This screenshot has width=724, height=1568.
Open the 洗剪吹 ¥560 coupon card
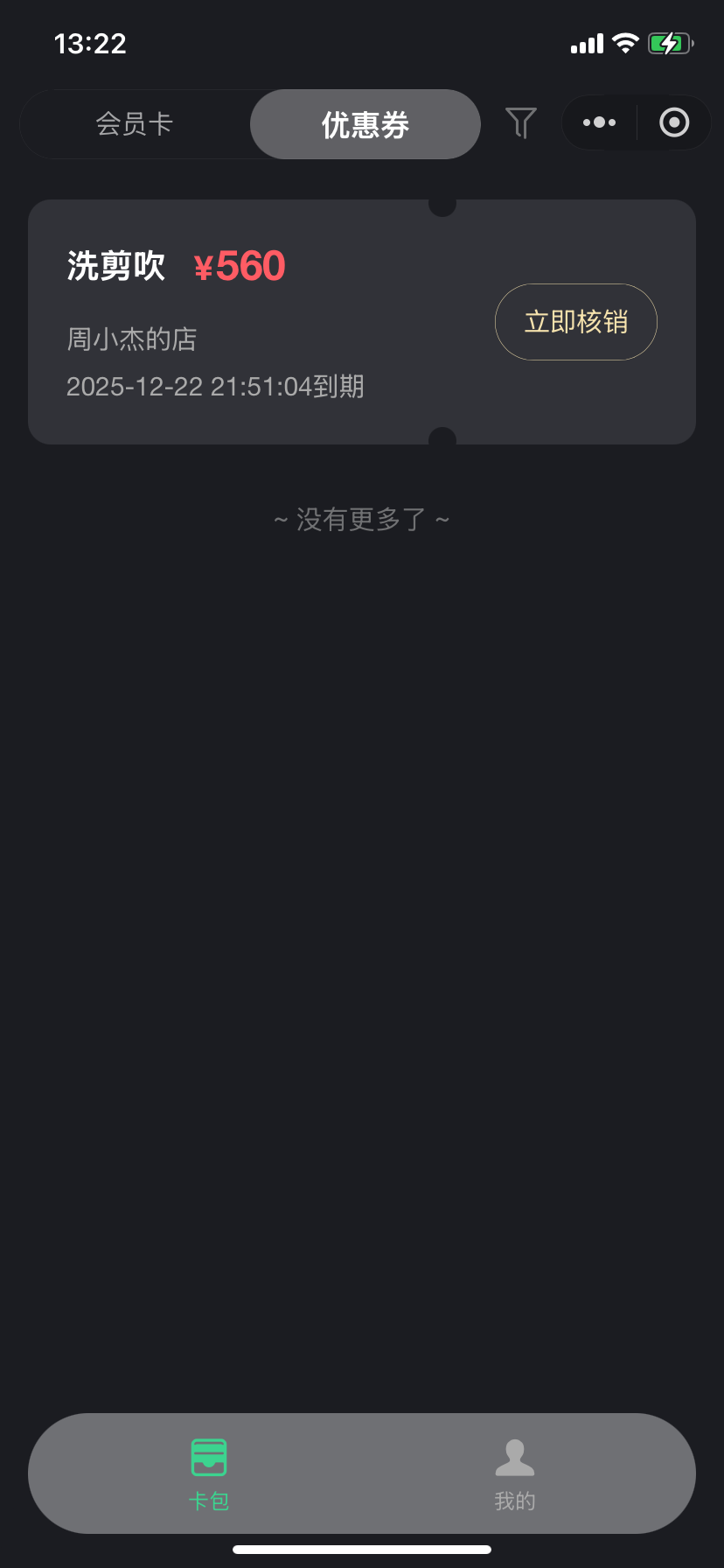tap(362, 322)
